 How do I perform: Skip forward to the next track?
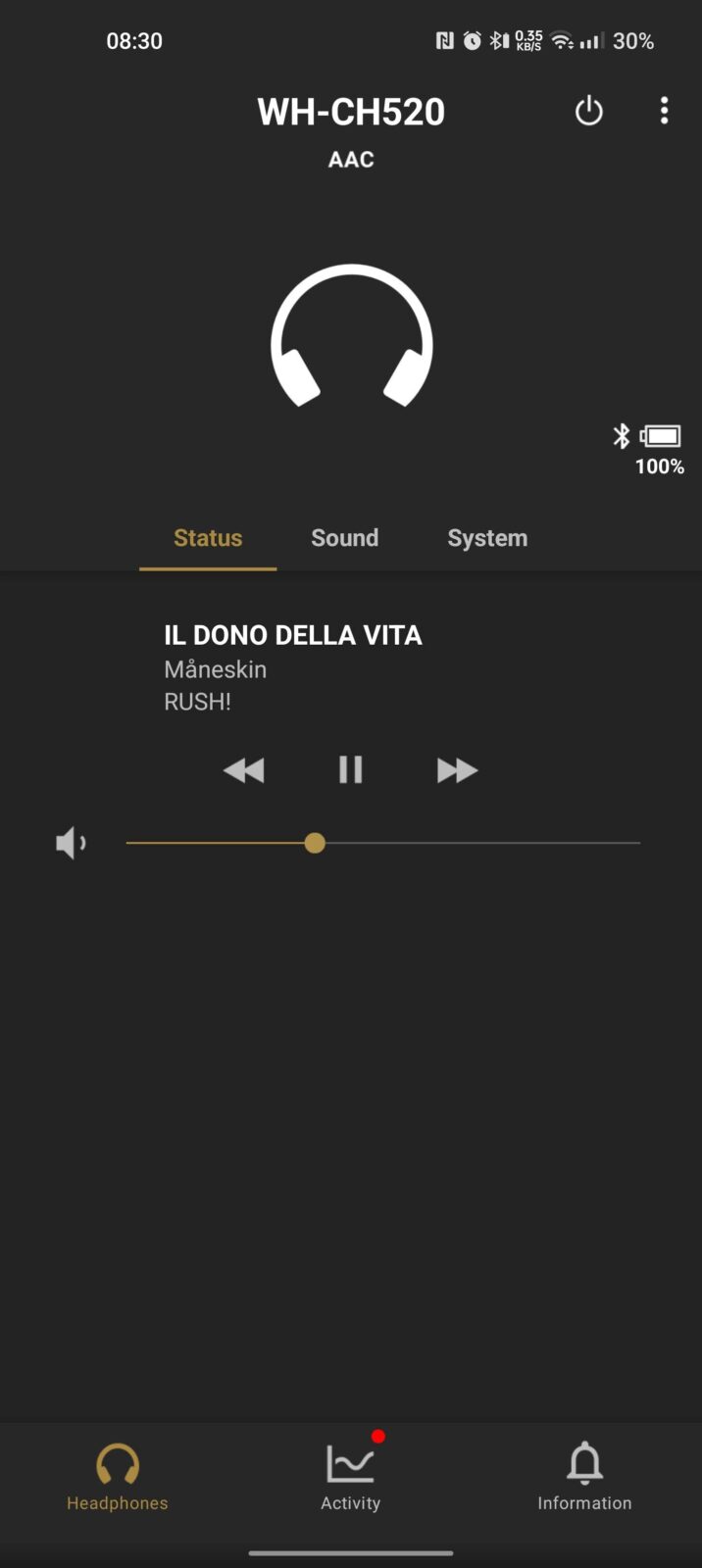[x=457, y=770]
